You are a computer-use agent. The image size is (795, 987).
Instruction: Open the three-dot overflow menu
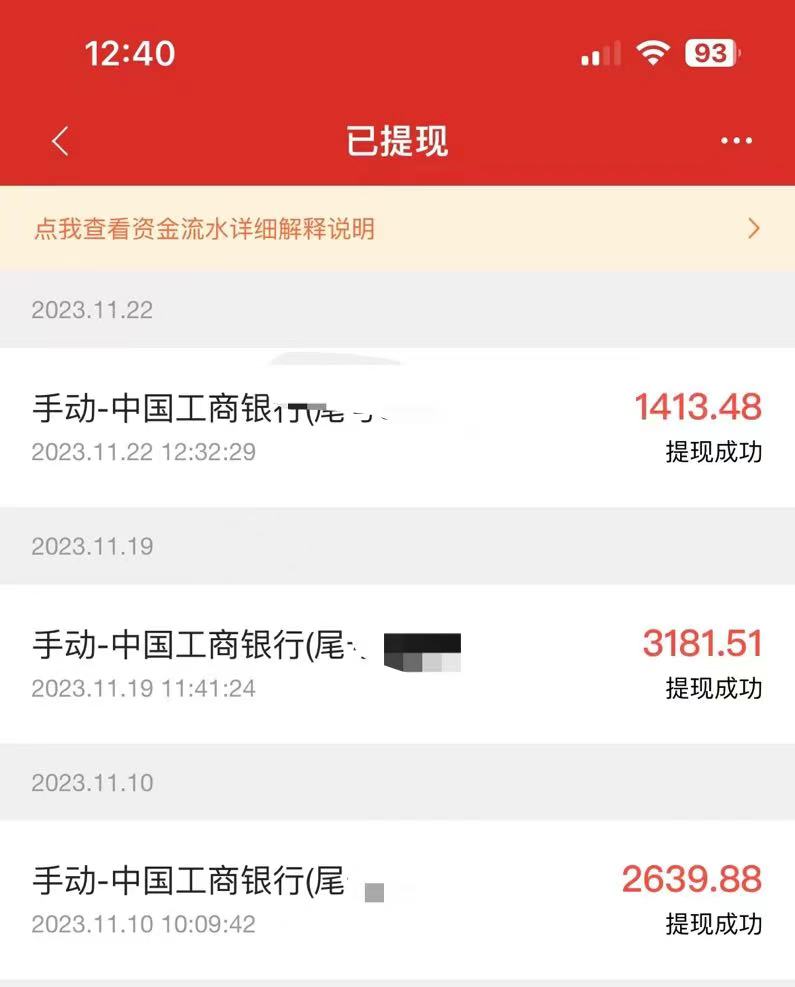736,141
